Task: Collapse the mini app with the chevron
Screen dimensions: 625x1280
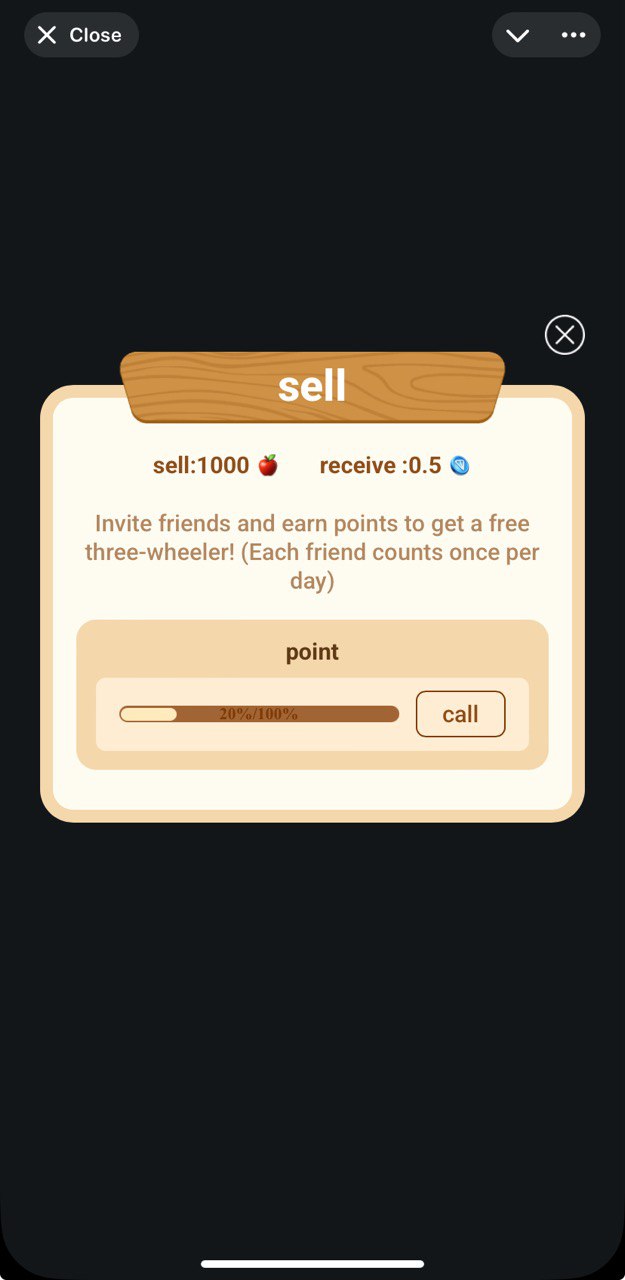Action: click(x=517, y=36)
